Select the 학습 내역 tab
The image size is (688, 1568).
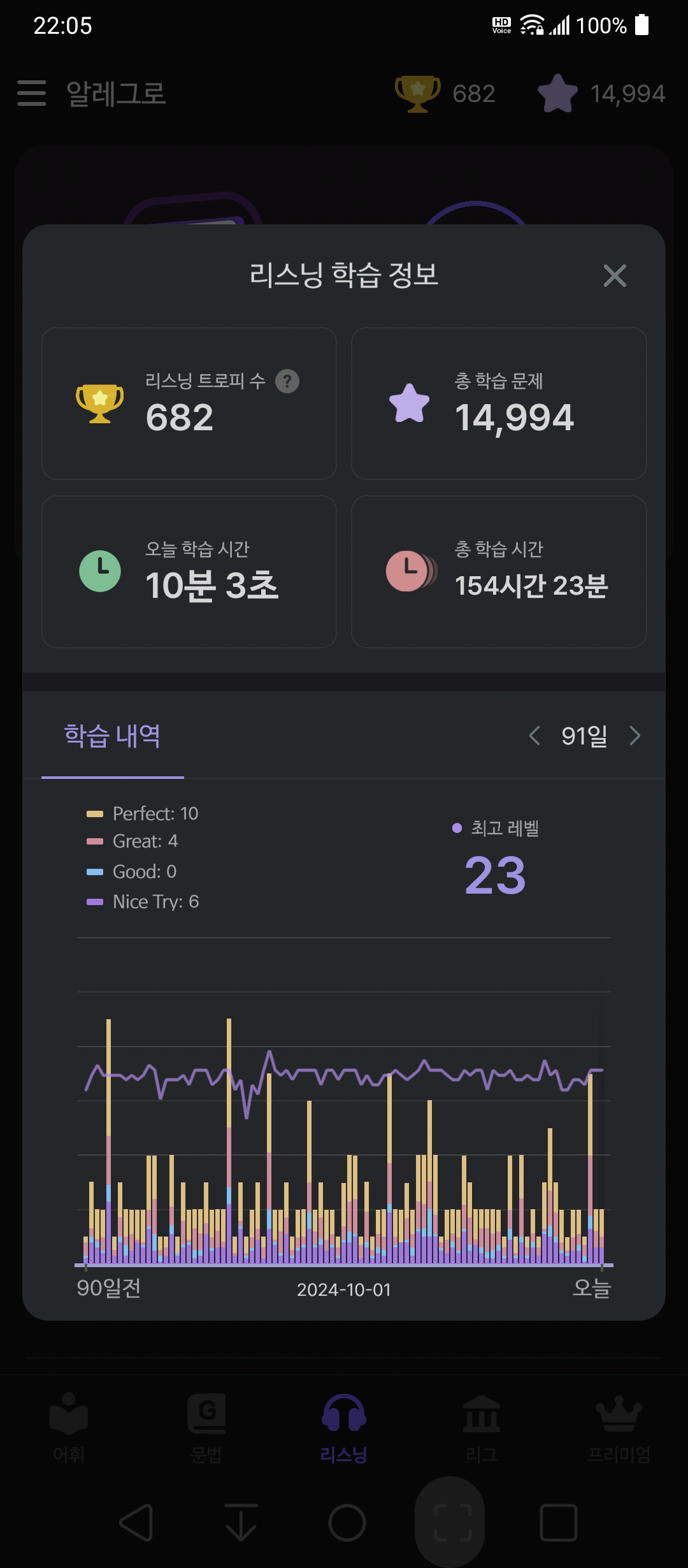tap(112, 736)
